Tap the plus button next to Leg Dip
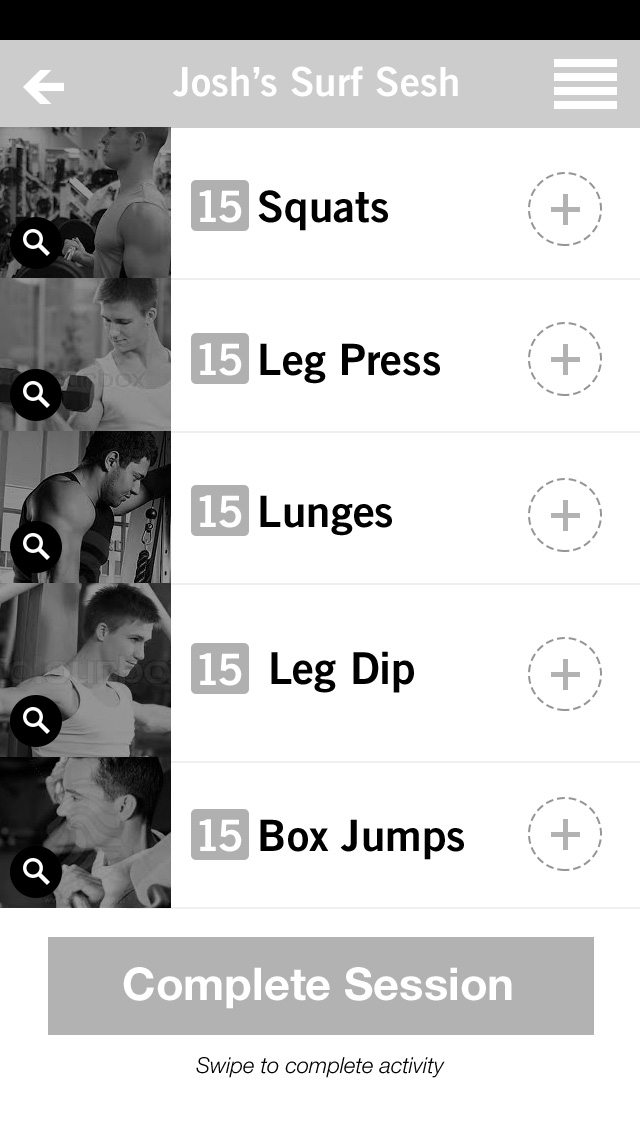640x1136 pixels. (565, 674)
